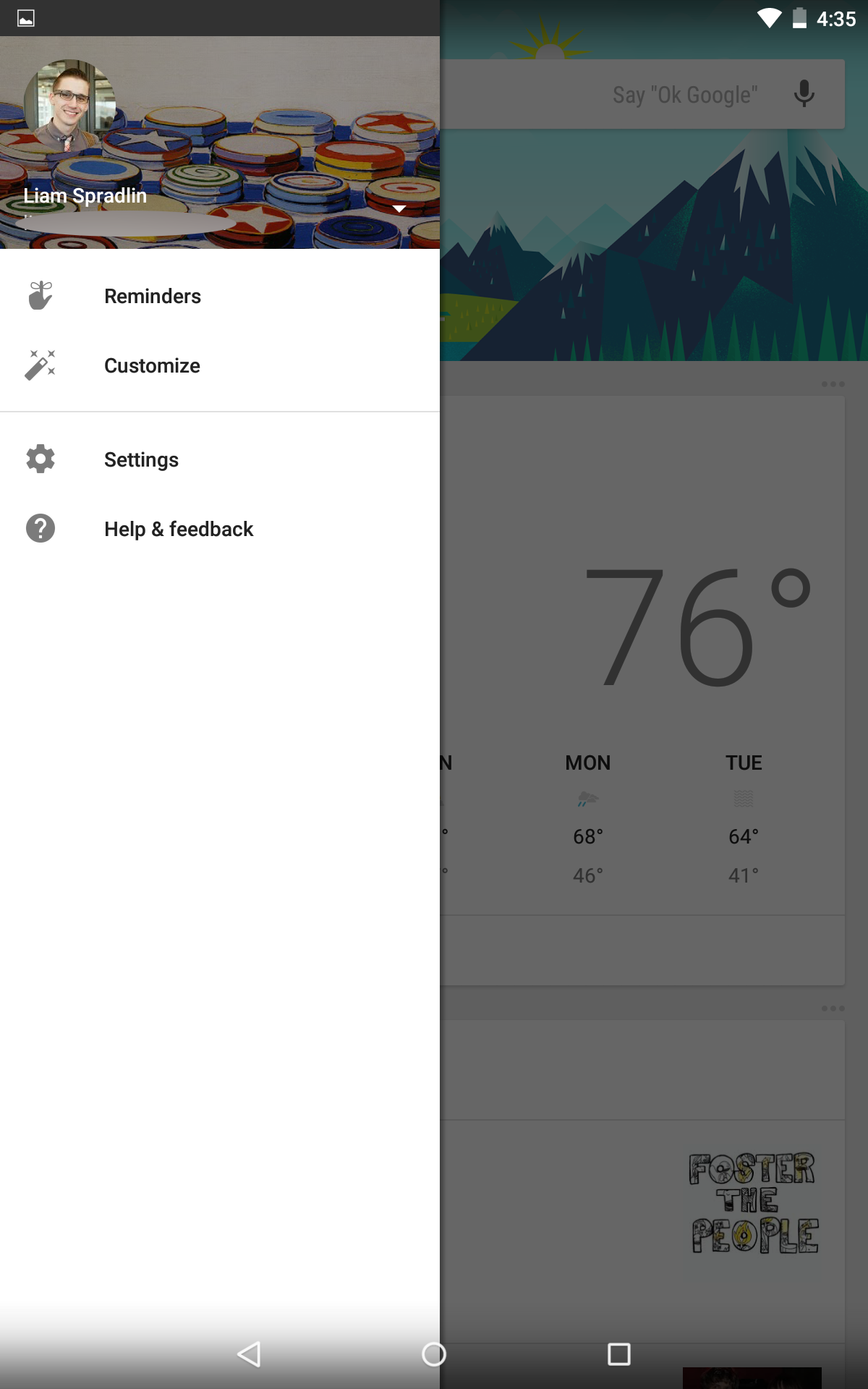Open overflow dots above Foster the People card
Viewport: 868px width, 1389px height.
833,1008
